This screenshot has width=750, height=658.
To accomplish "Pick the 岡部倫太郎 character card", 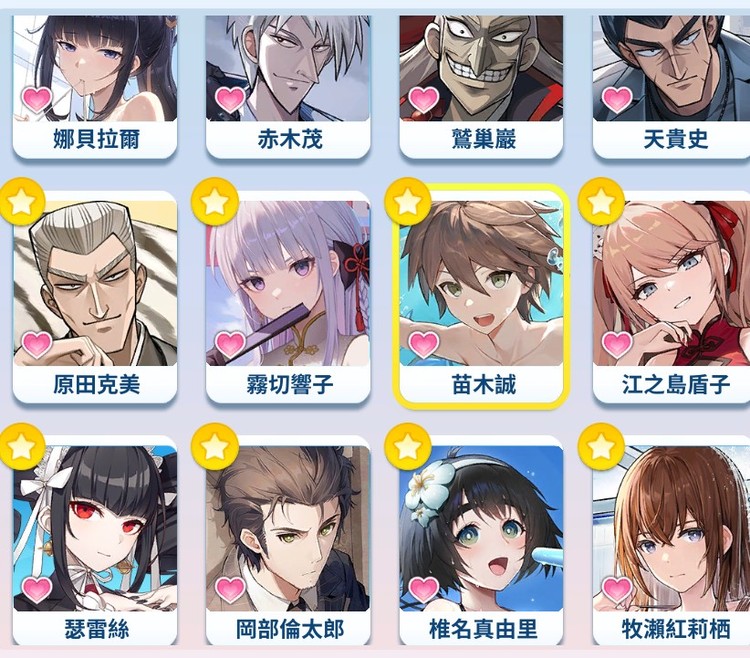I will coord(289,540).
